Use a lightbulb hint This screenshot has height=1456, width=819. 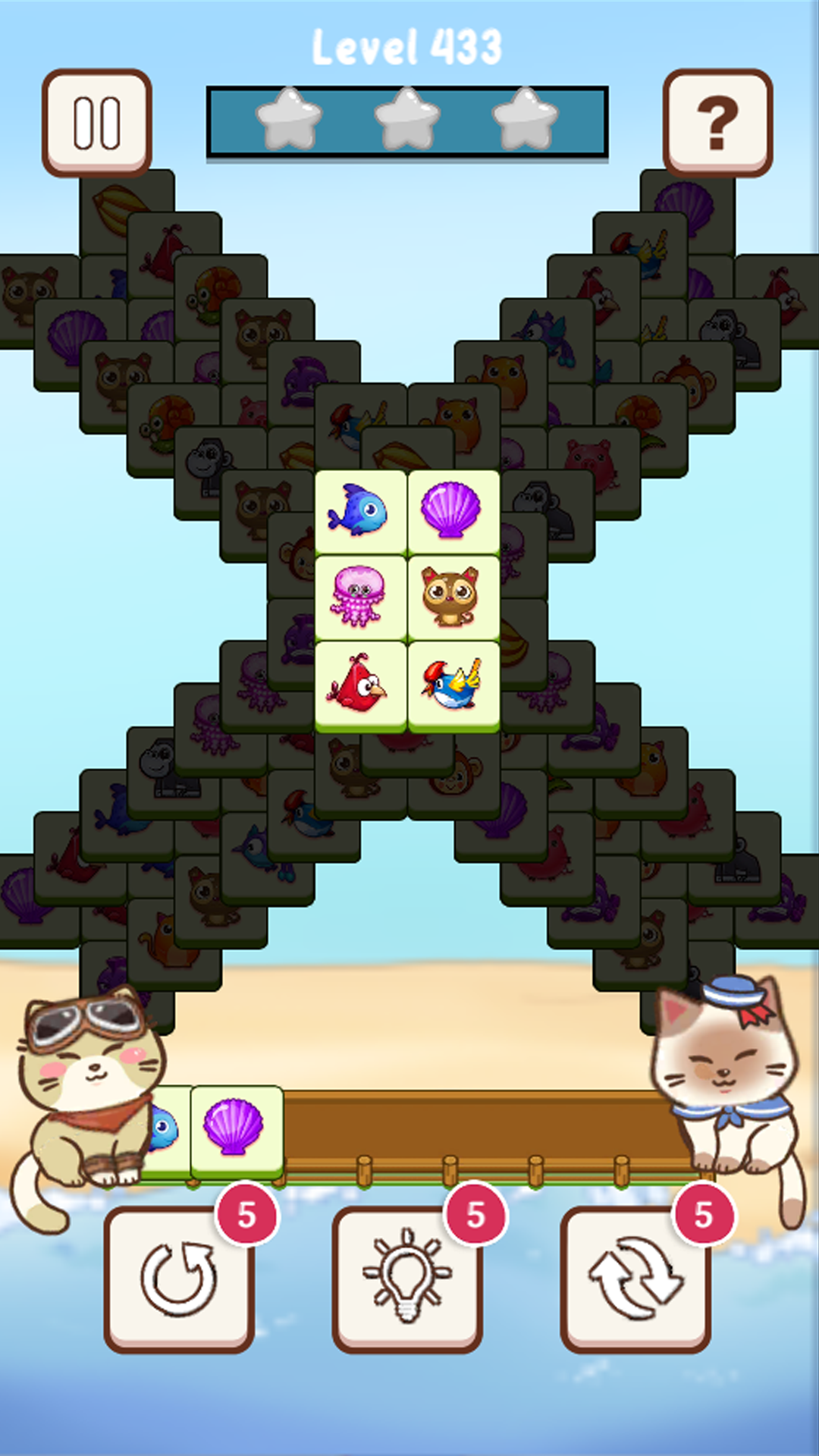[x=407, y=1279]
